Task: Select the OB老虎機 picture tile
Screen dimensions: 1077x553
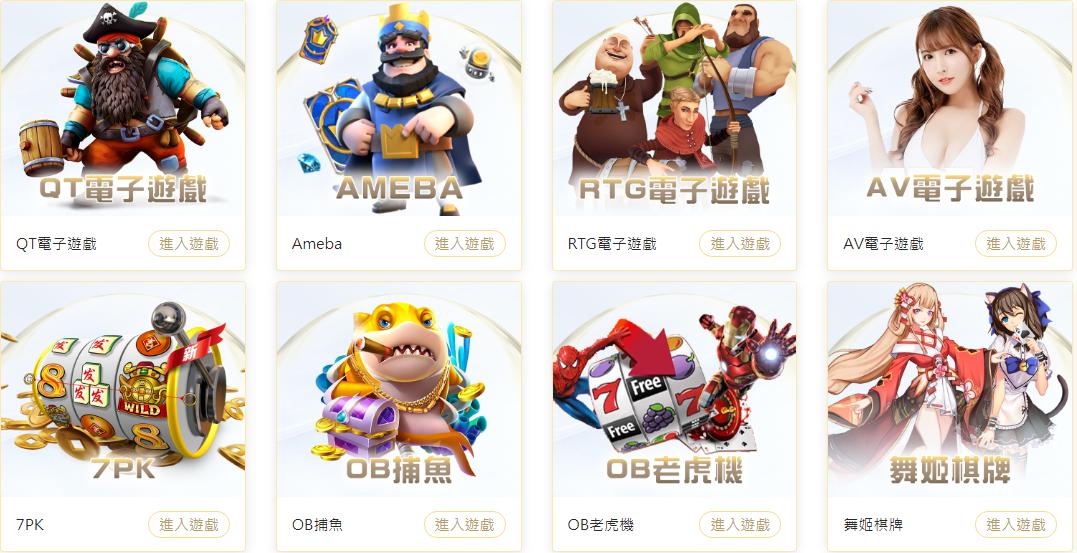Action: pyautogui.click(x=674, y=390)
